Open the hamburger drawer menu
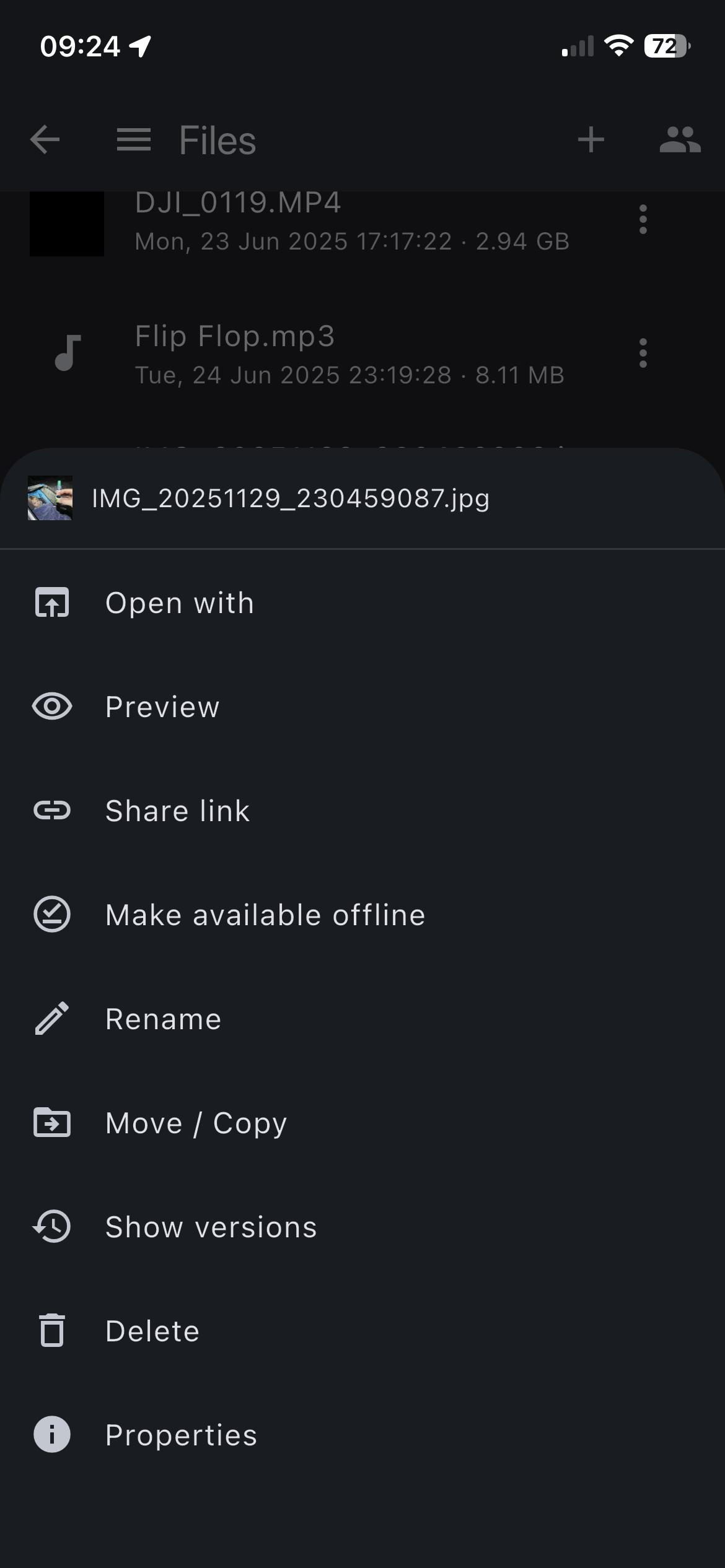Image resolution: width=725 pixels, height=1568 pixels. pos(134,139)
